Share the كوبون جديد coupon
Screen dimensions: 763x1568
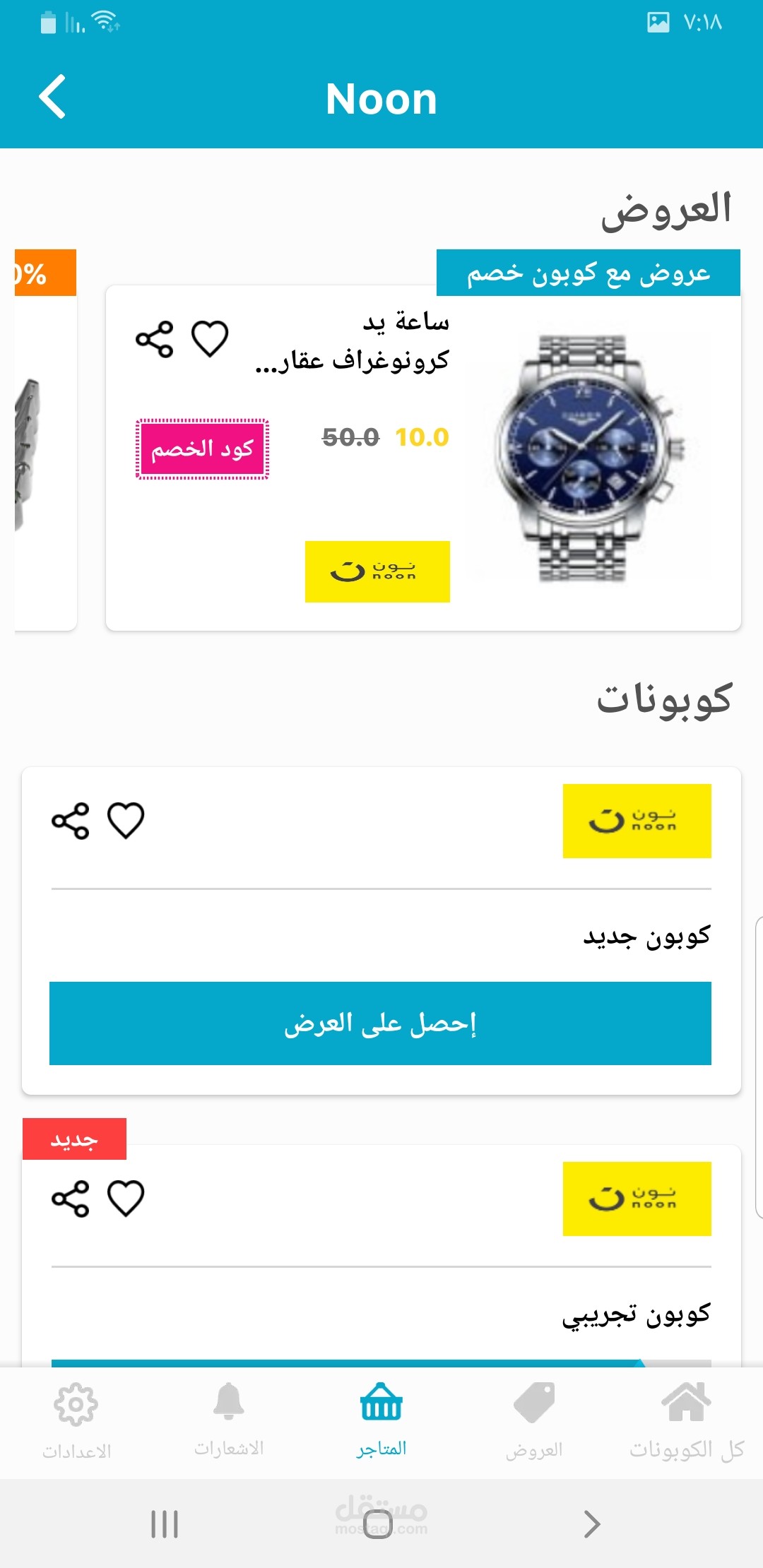click(71, 821)
